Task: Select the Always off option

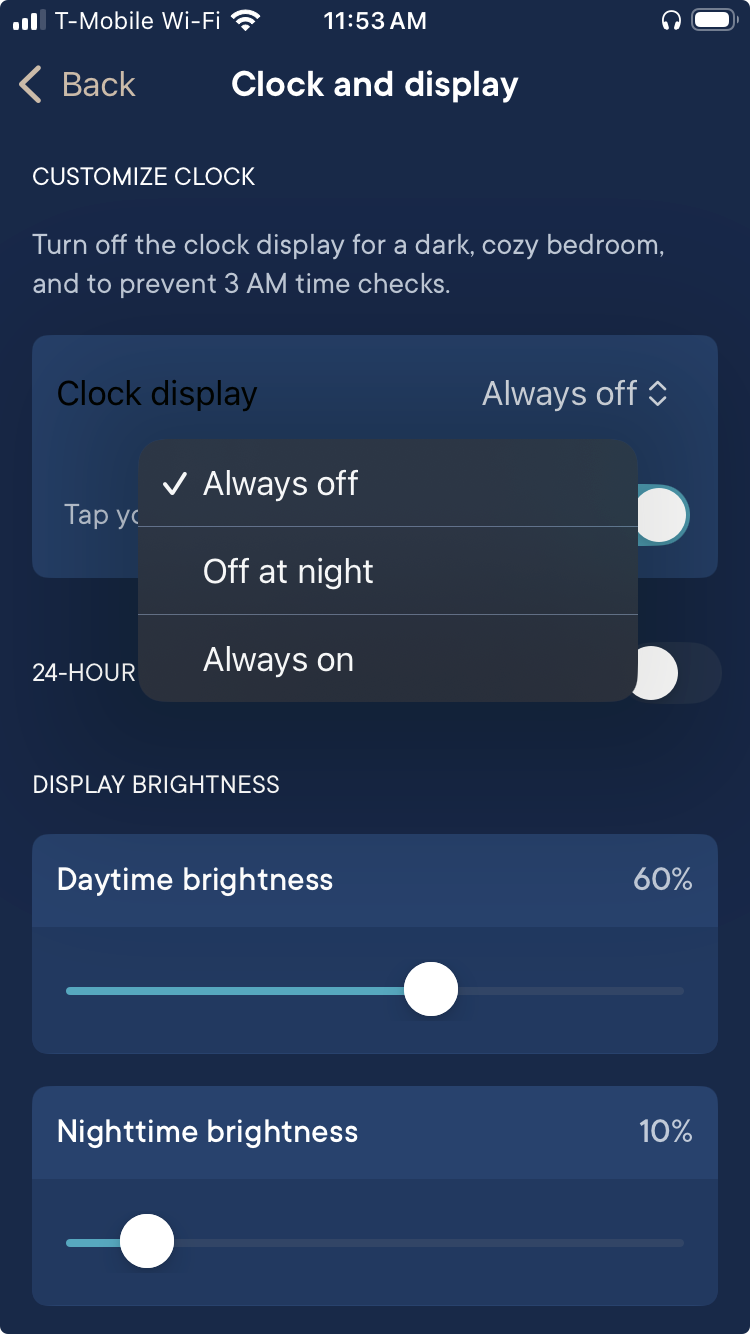Action: [x=388, y=483]
